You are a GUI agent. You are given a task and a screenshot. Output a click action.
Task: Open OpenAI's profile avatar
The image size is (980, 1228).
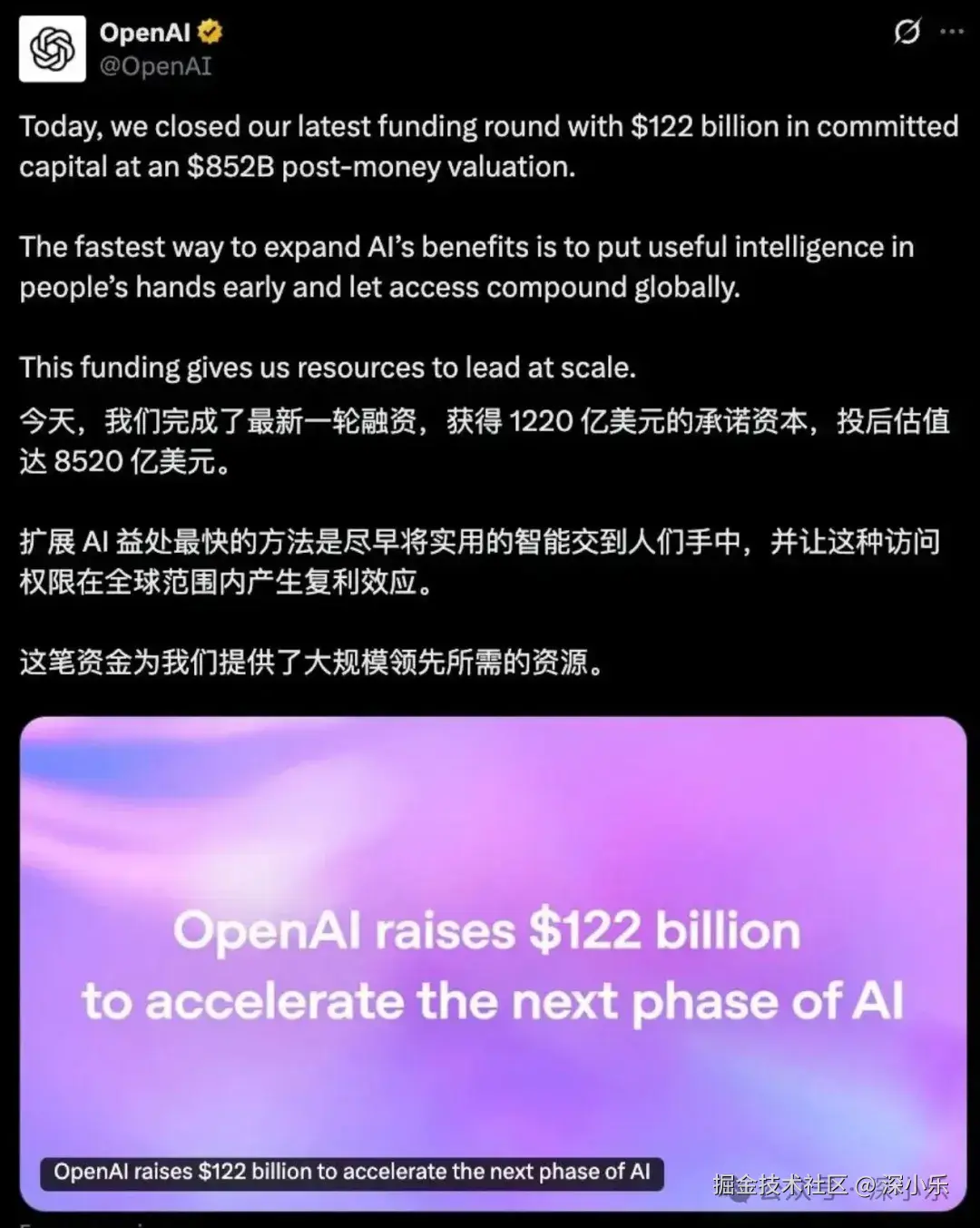[53, 49]
